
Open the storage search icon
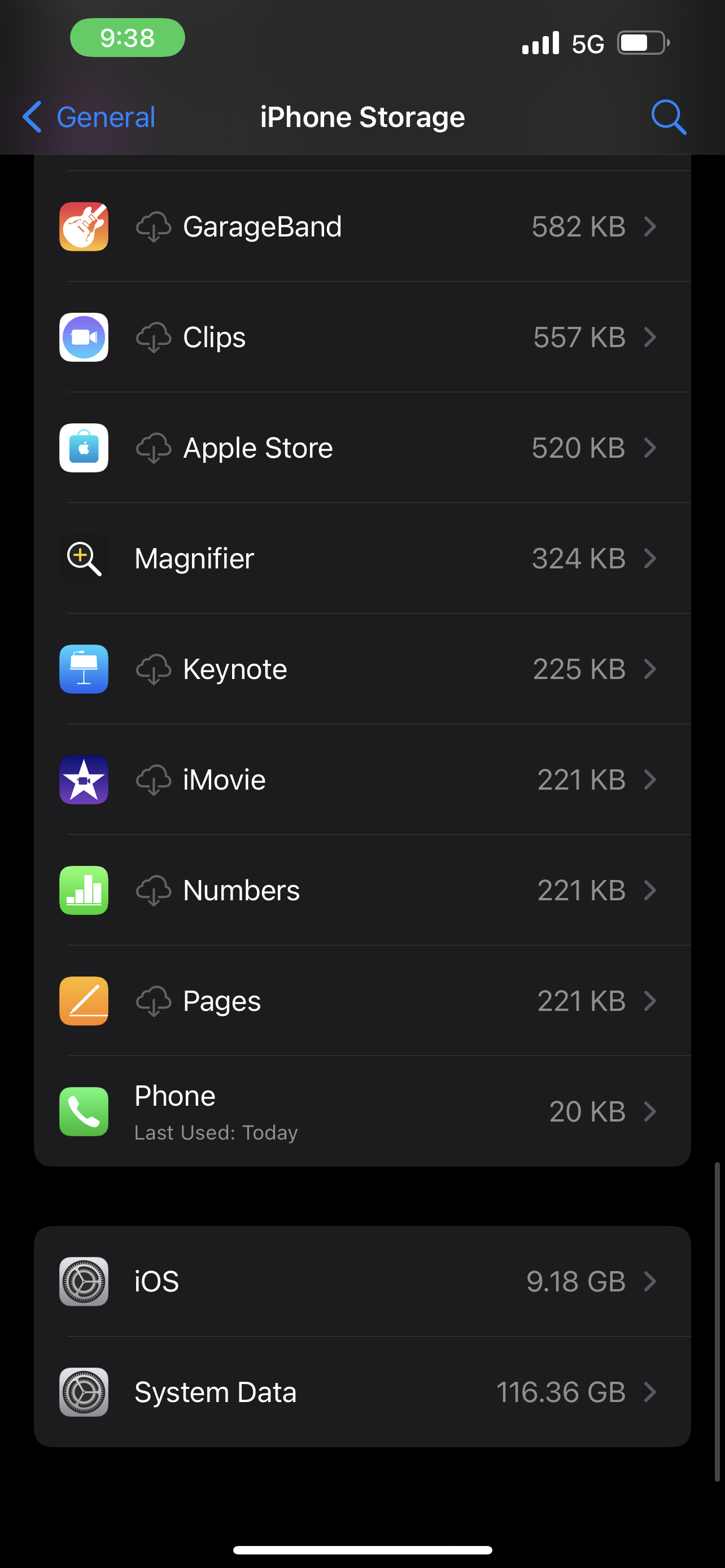[x=669, y=117]
